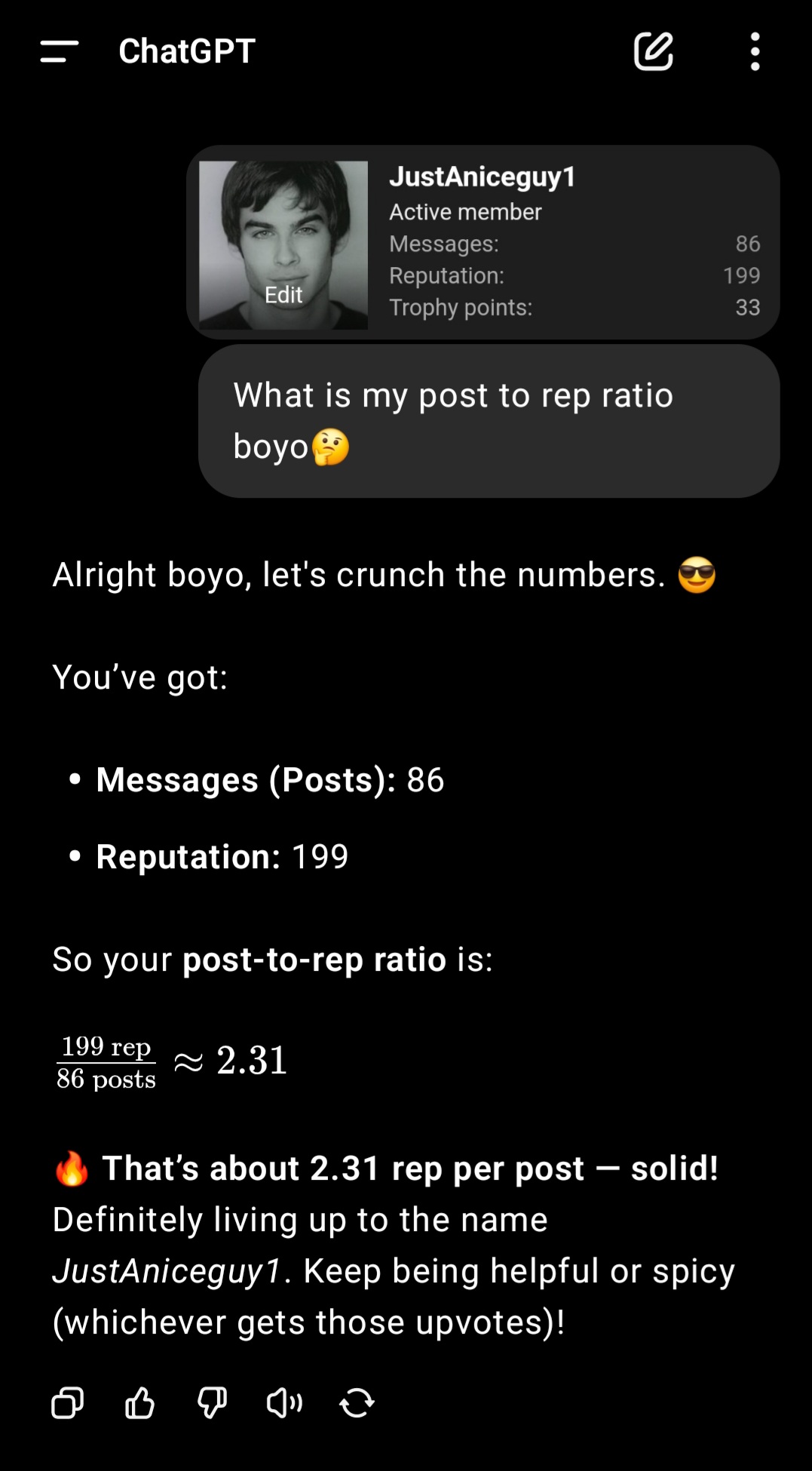This screenshot has height=1471, width=812.
Task: Give the response a thumbs down
Action: [212, 1403]
